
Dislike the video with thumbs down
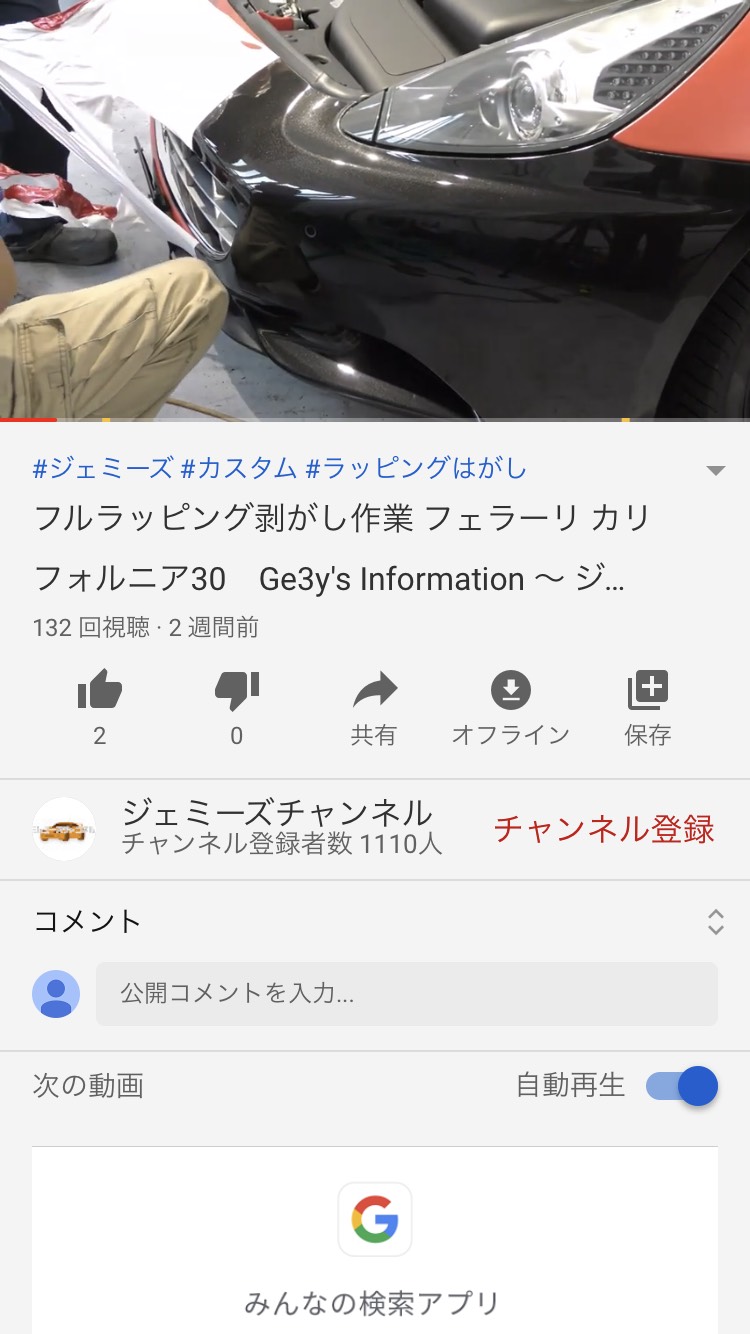coord(237,692)
